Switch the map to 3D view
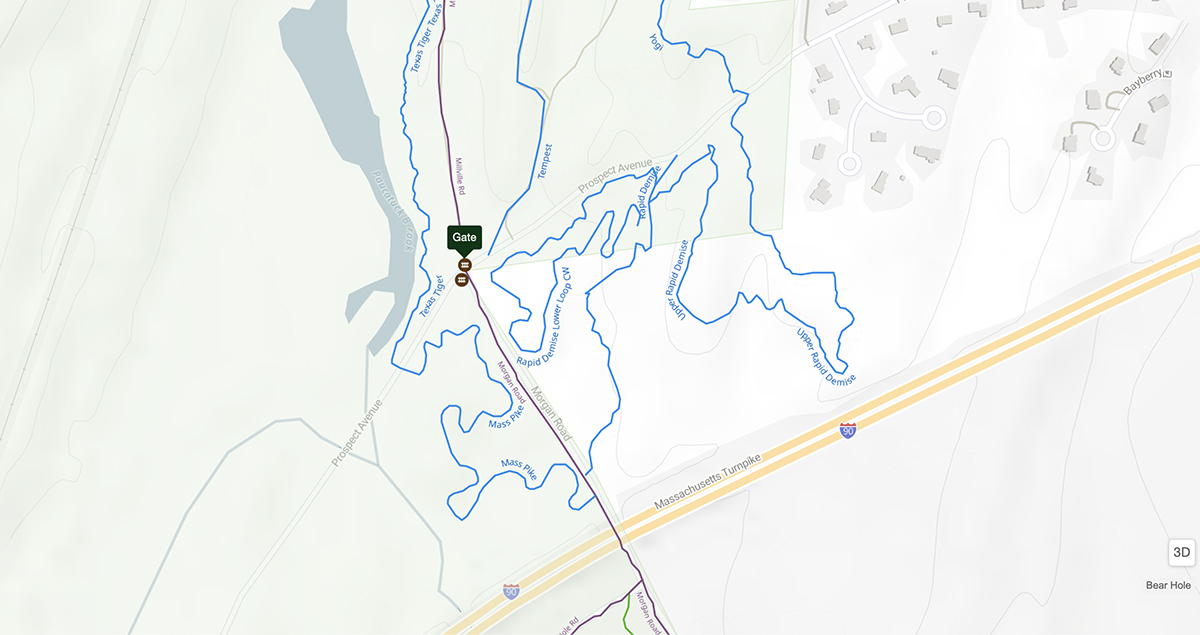The width and height of the screenshot is (1200, 635). click(1181, 552)
